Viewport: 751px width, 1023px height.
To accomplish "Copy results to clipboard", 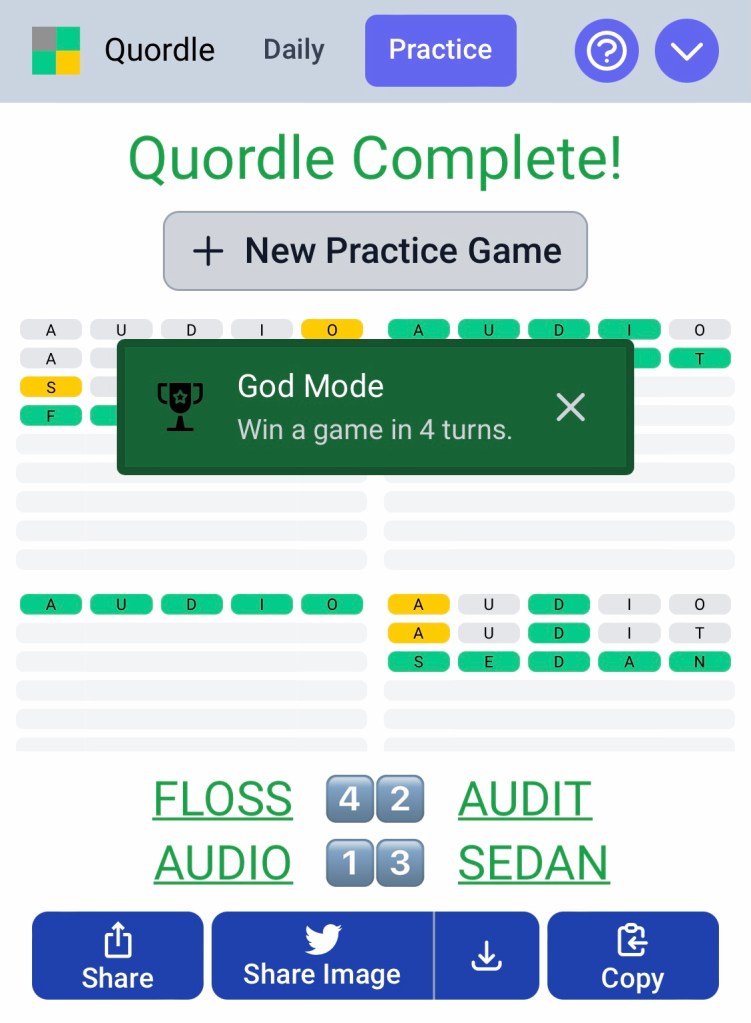I will 632,955.
